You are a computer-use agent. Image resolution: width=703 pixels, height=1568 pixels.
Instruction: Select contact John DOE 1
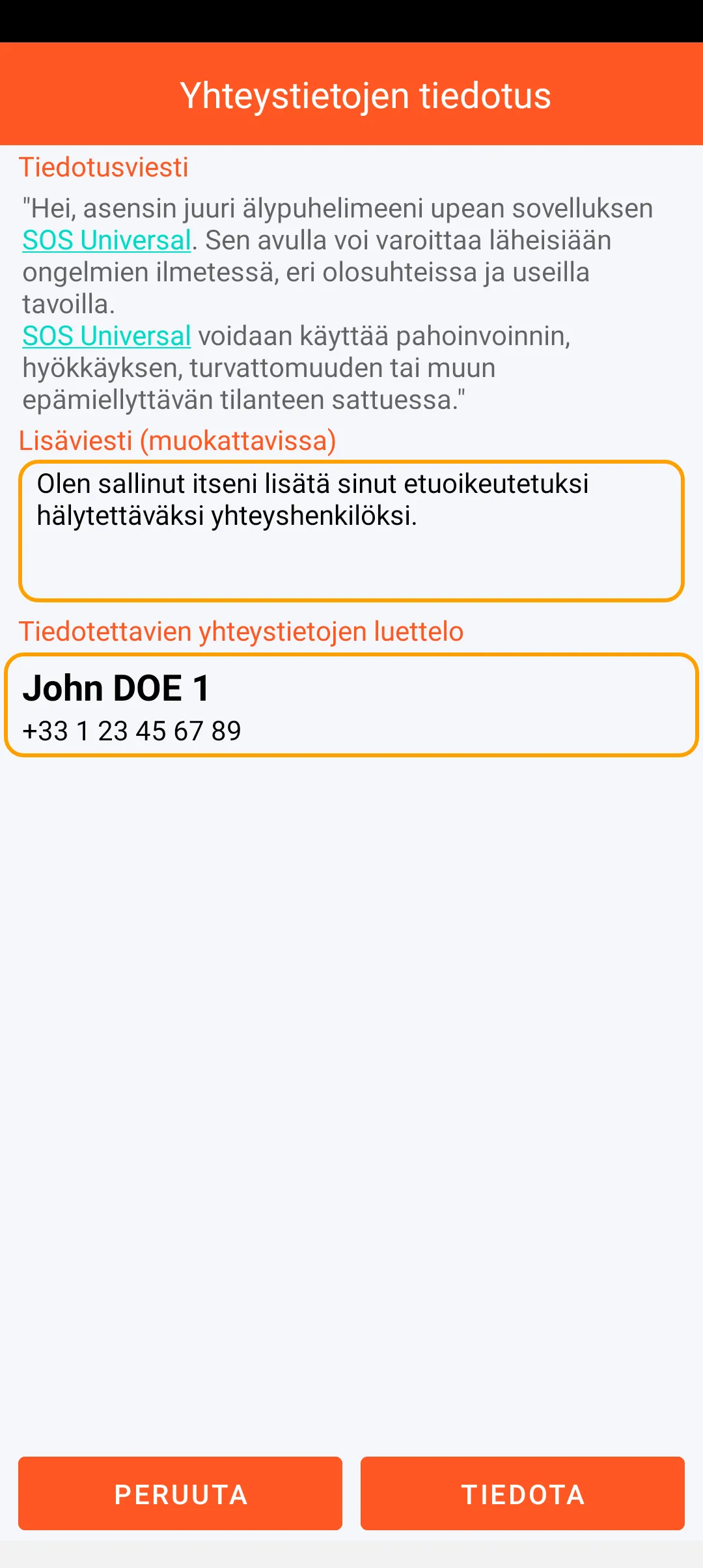coord(351,705)
